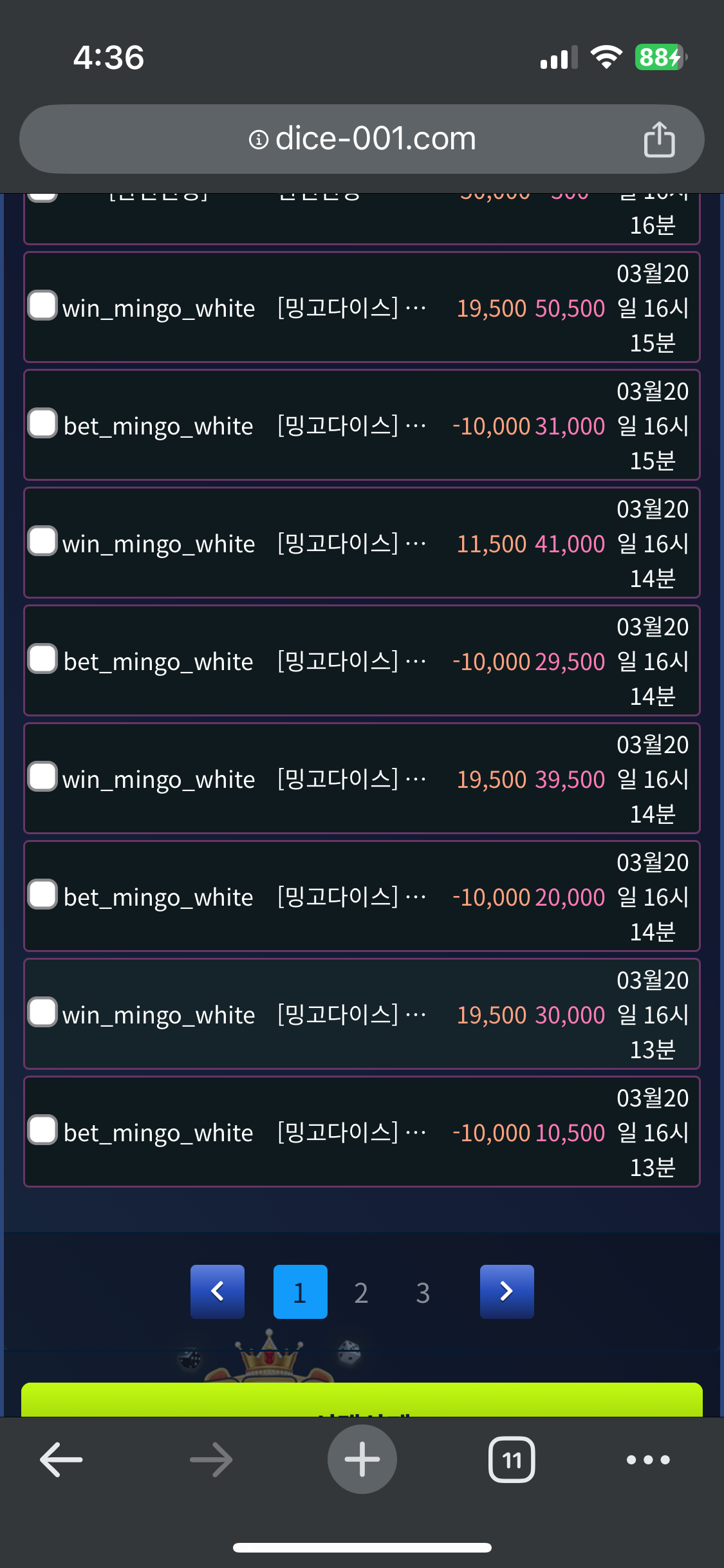This screenshot has height=1568, width=724.
Task: Open a new browser tab
Action: (362, 1459)
